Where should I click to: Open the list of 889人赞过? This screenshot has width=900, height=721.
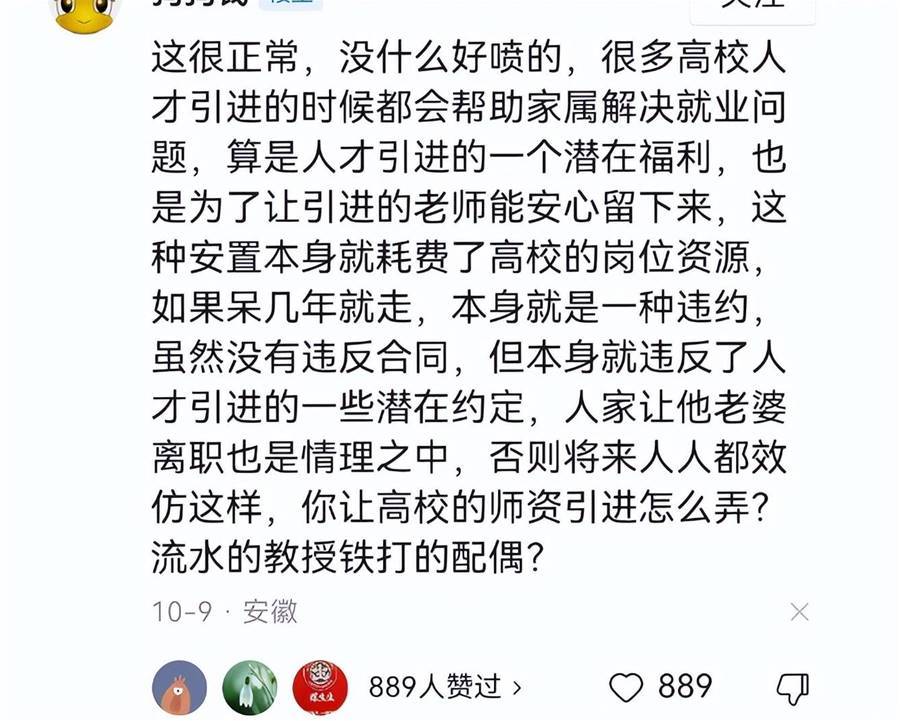[x=444, y=687]
